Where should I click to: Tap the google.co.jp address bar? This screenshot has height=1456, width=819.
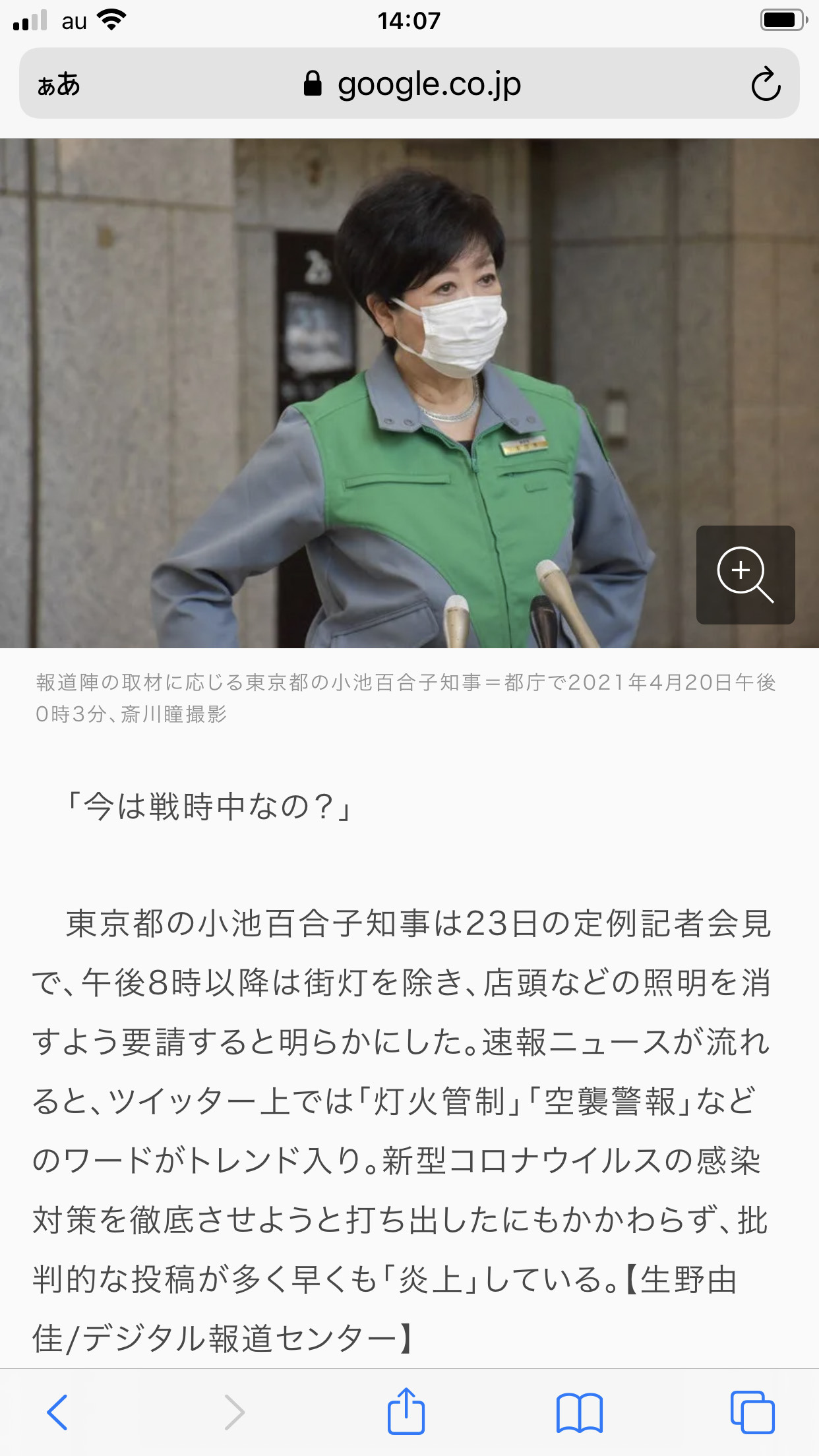pos(409,84)
